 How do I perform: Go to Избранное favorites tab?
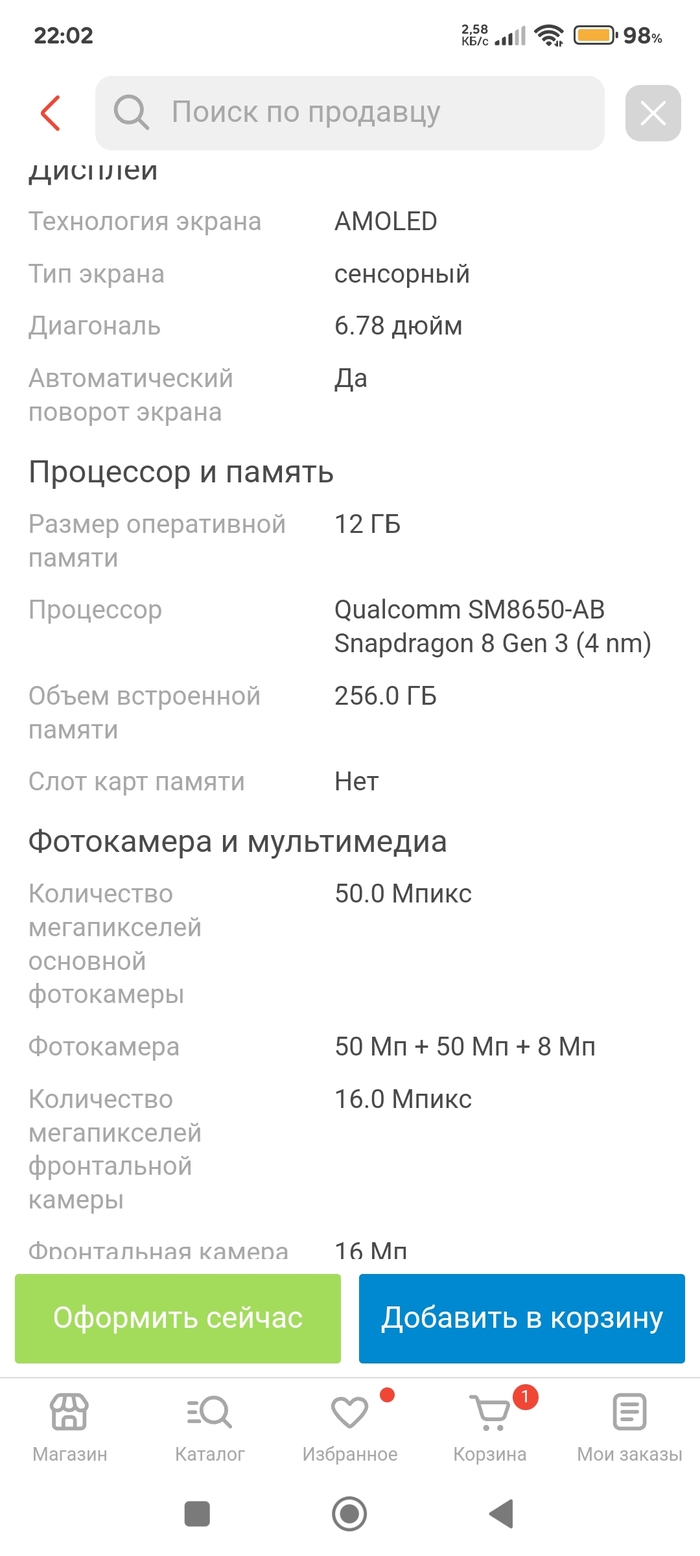(x=350, y=1428)
